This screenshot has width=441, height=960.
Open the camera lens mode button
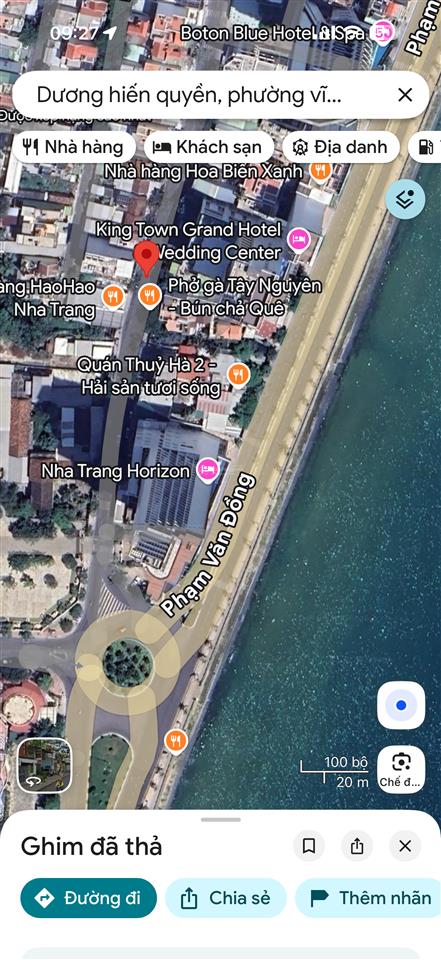click(x=401, y=769)
